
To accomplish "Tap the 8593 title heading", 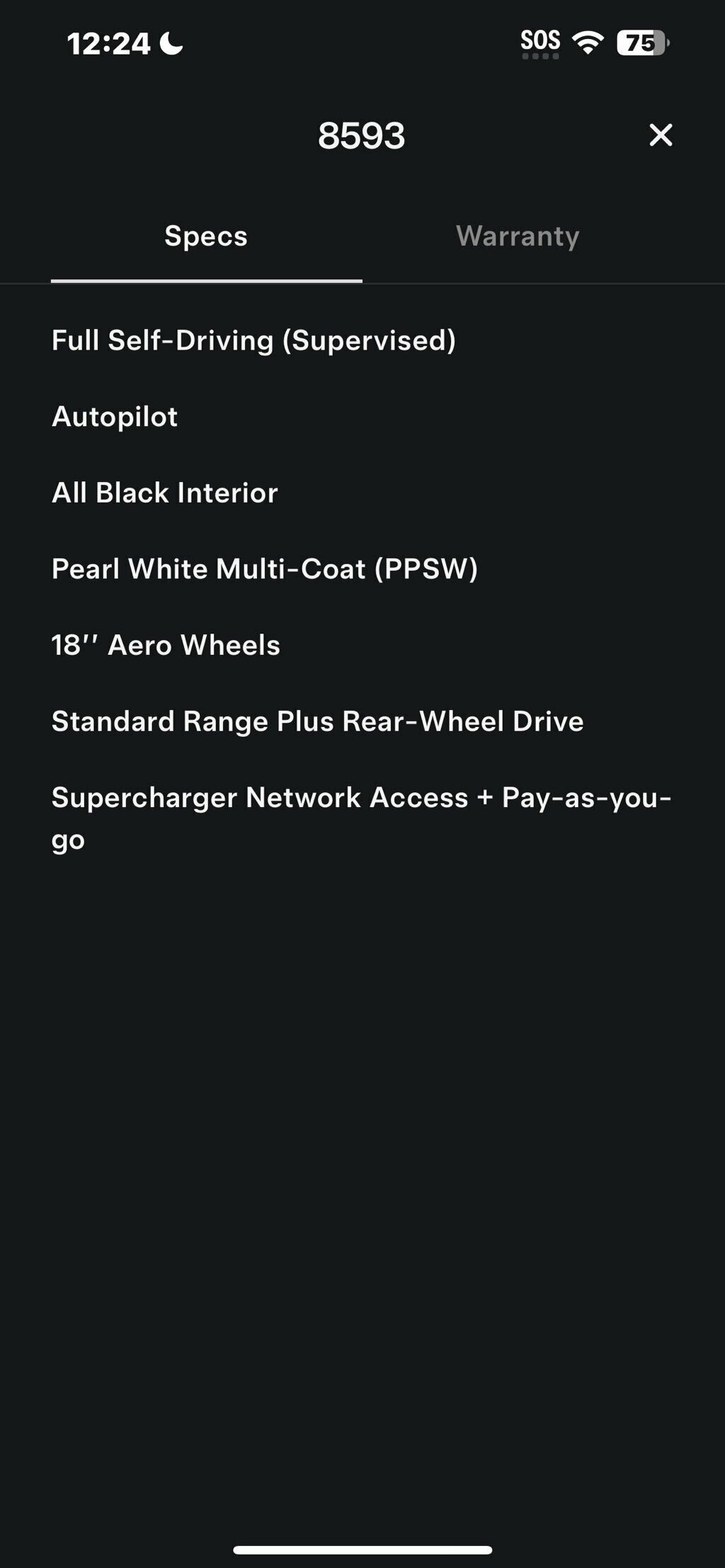I will click(362, 136).
